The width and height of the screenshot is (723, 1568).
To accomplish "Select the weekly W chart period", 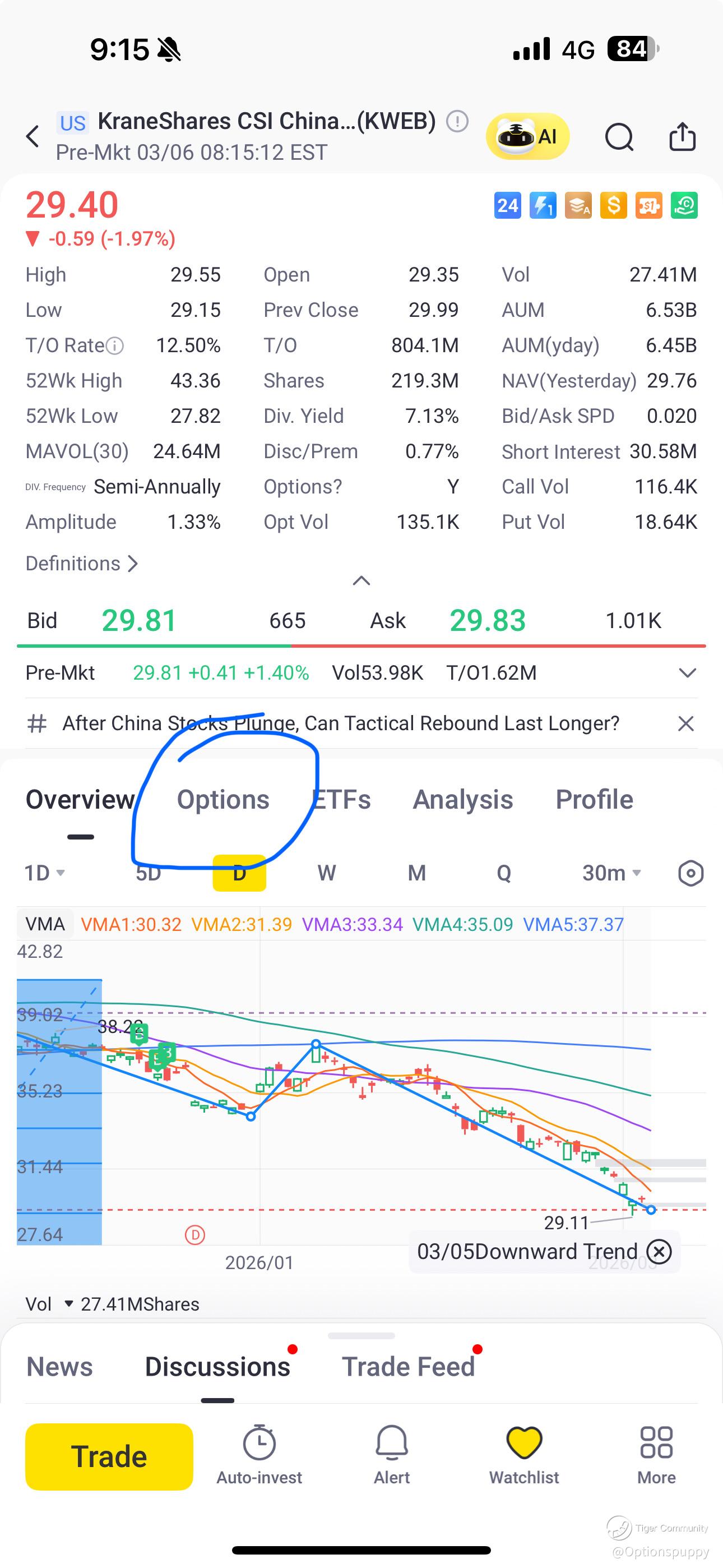I will (x=326, y=873).
